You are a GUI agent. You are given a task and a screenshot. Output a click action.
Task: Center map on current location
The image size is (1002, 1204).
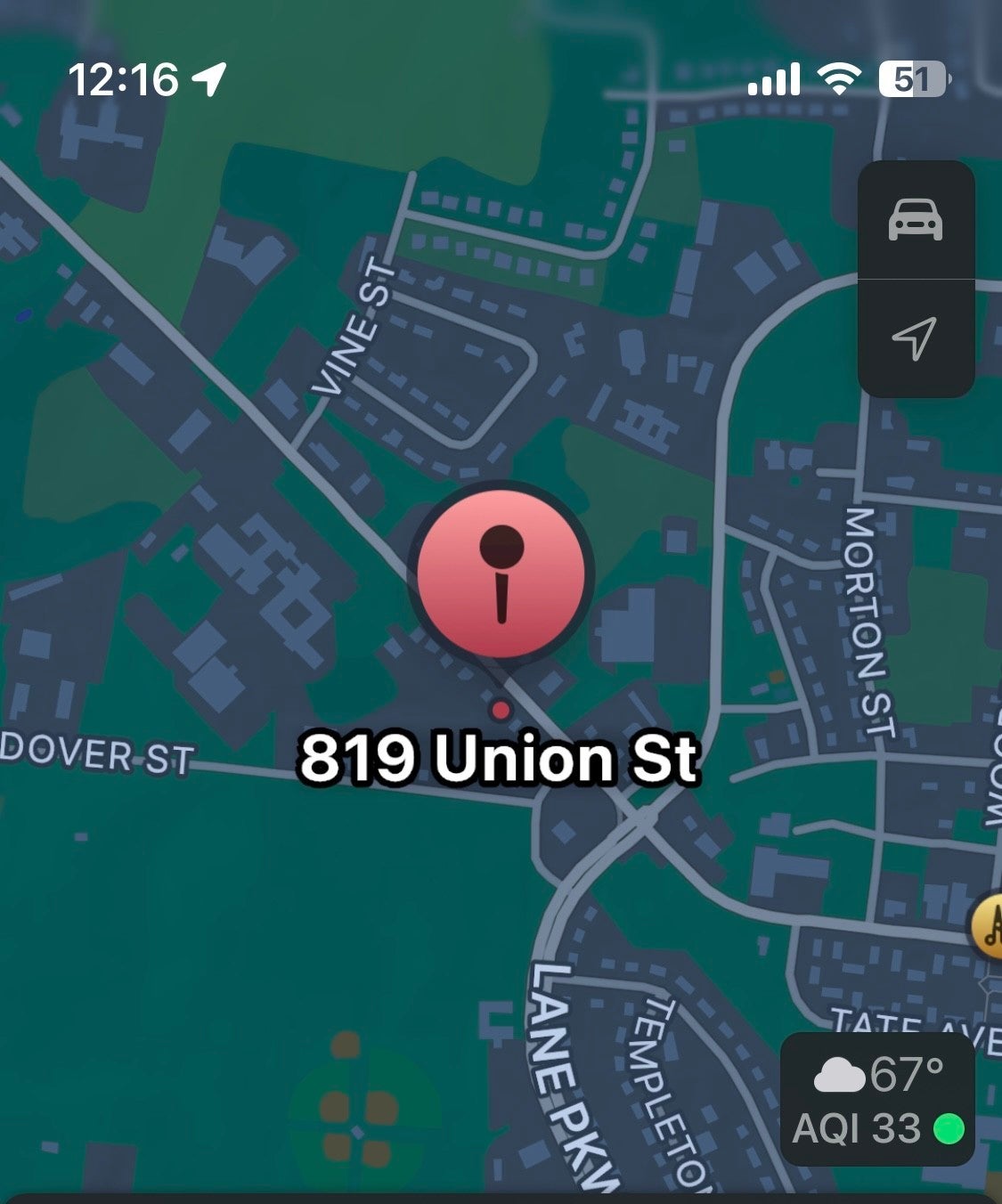click(915, 338)
